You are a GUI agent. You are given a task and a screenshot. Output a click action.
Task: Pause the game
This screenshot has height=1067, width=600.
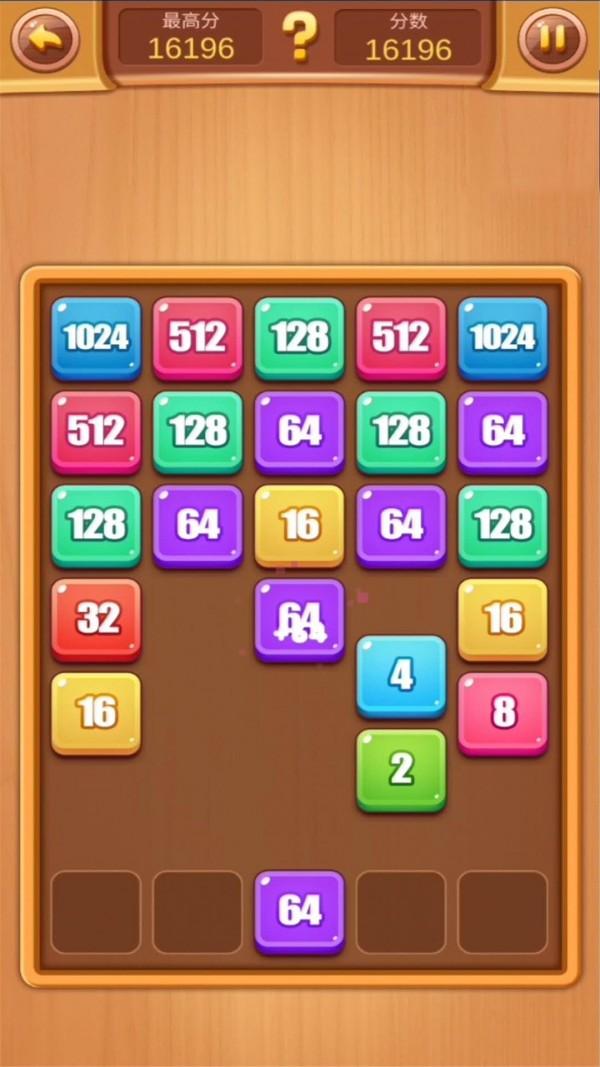pyautogui.click(x=552, y=40)
